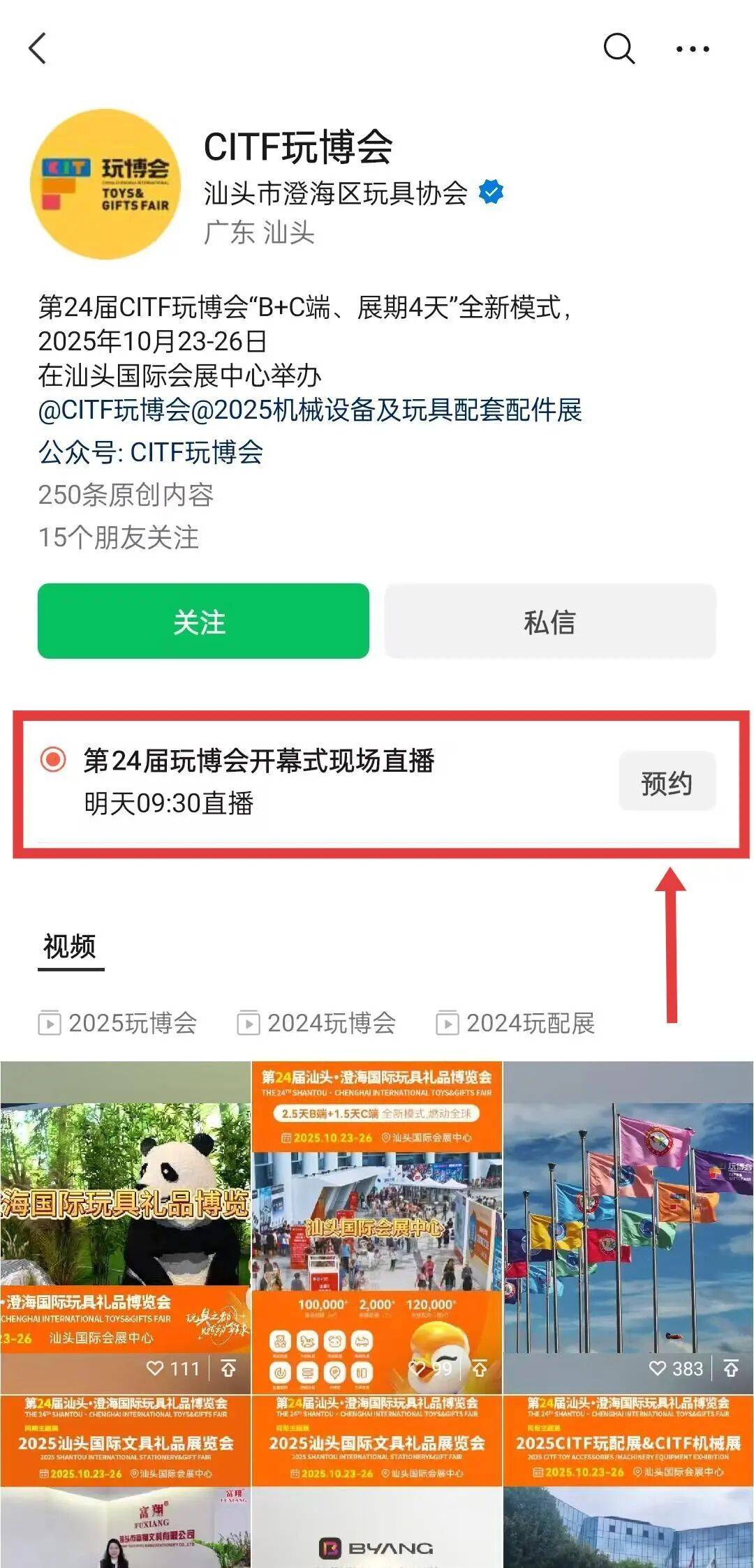Follow CITF玩博会 with the green 关注 button
The height and width of the screenshot is (1568, 754).
pos(203,621)
